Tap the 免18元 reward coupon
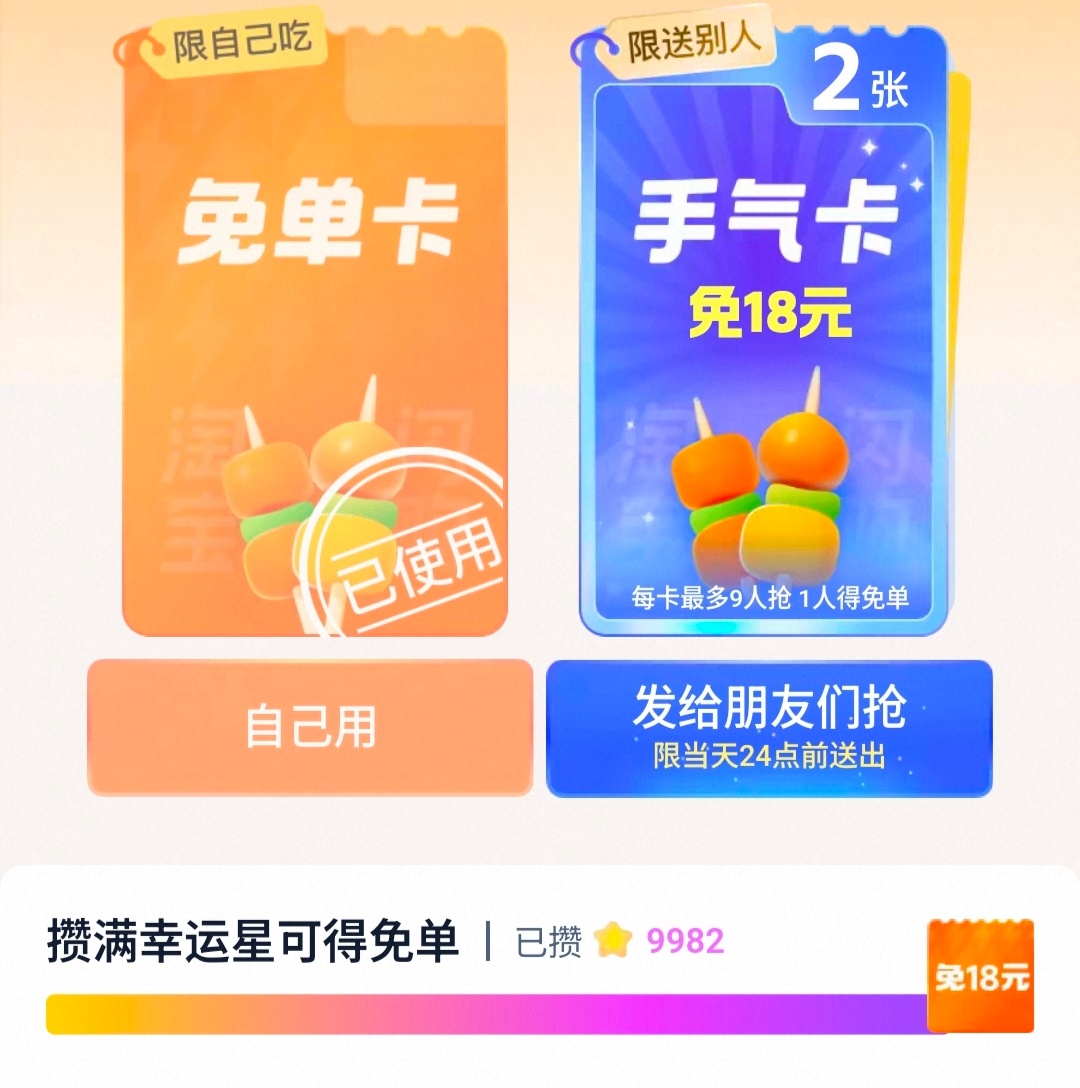Screen dimensions: 1080x1088 click(x=980, y=976)
